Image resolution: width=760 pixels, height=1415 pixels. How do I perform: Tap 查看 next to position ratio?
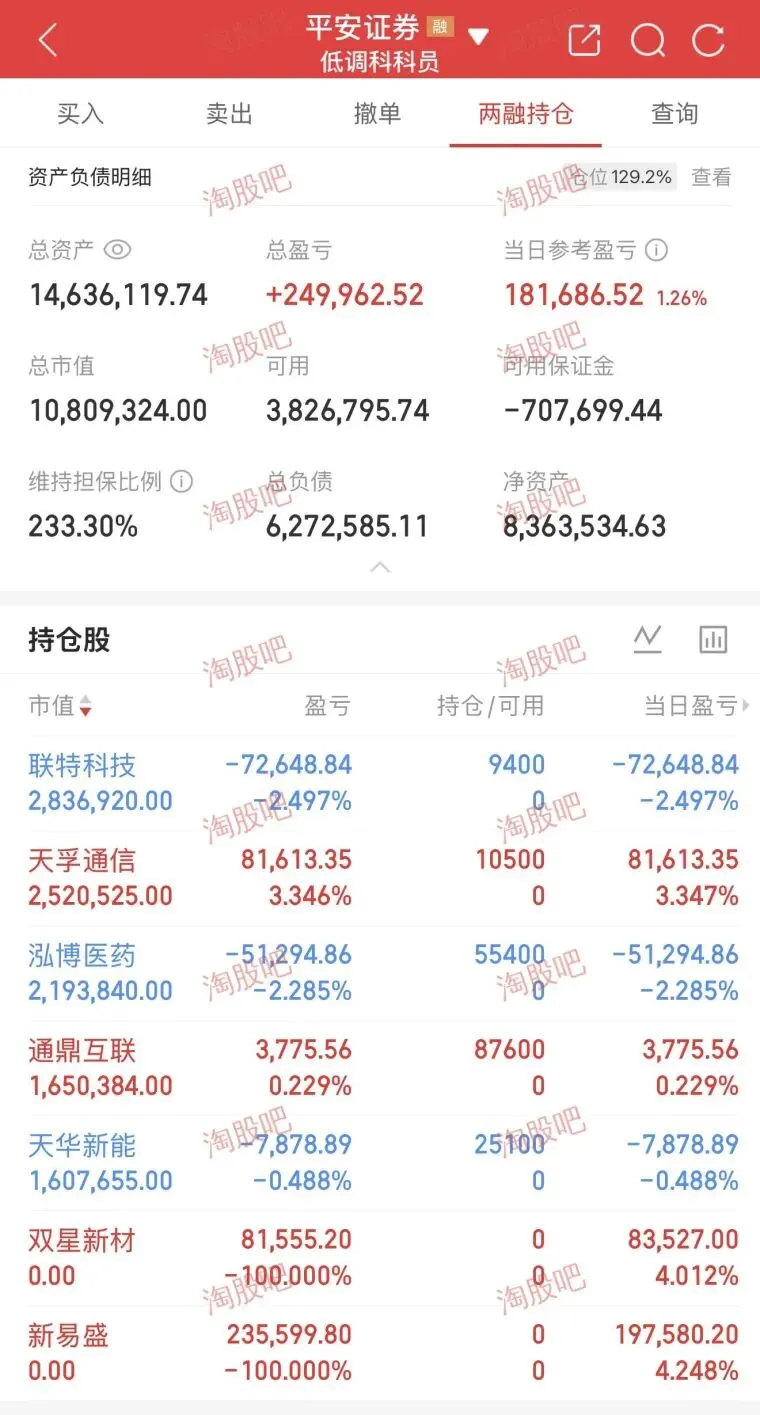click(x=712, y=177)
